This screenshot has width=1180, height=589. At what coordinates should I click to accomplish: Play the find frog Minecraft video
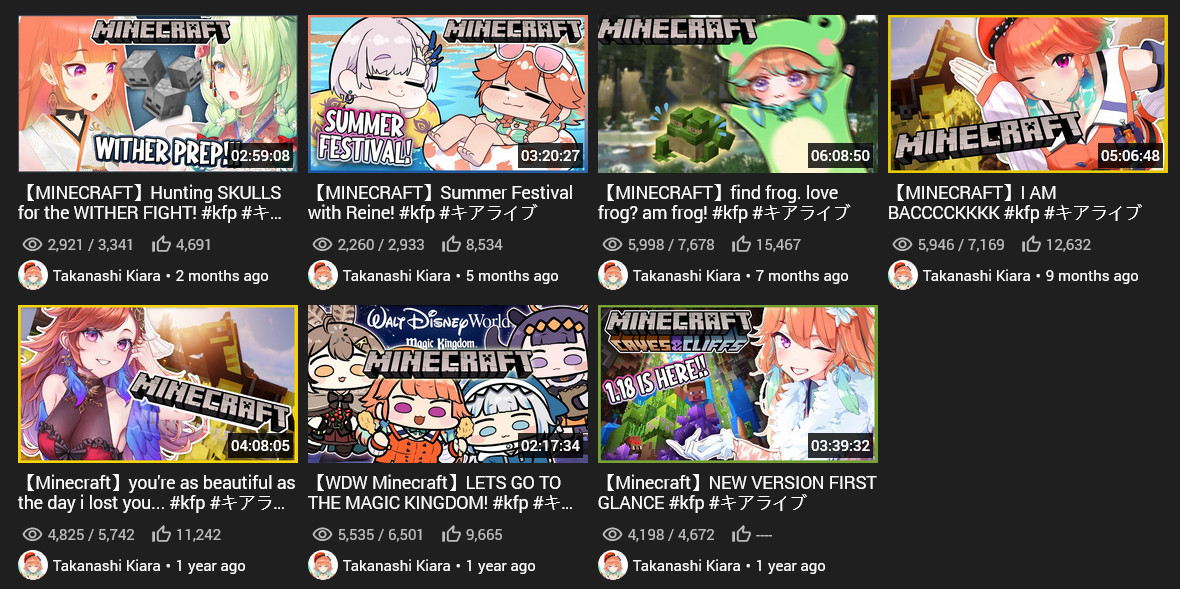pos(738,94)
